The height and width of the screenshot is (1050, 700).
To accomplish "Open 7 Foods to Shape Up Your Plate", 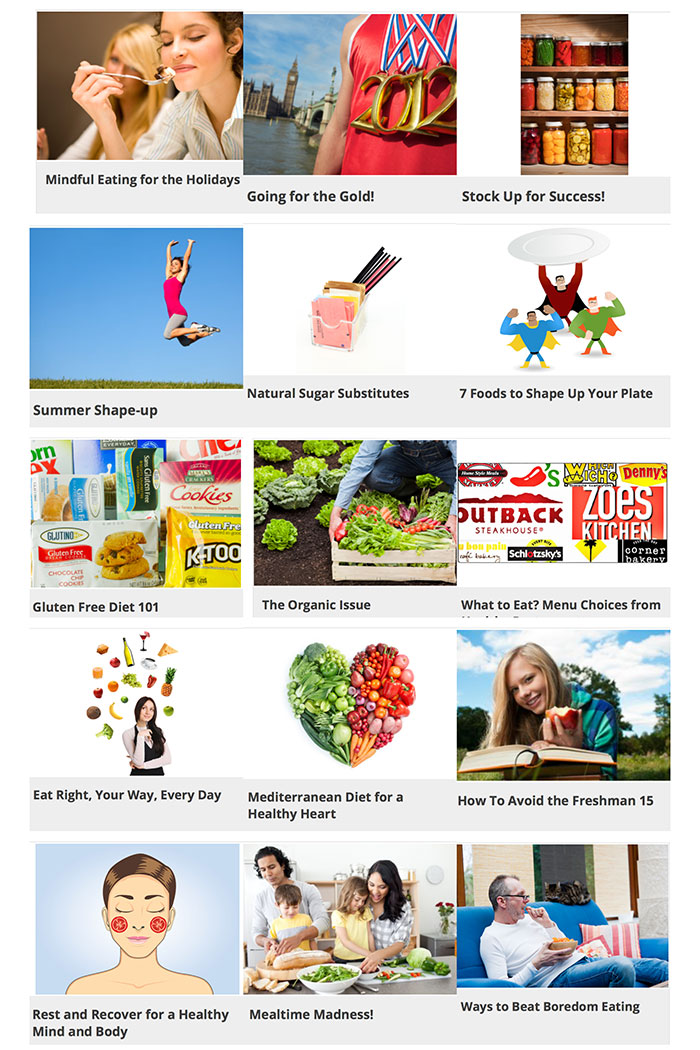I will point(556,393).
